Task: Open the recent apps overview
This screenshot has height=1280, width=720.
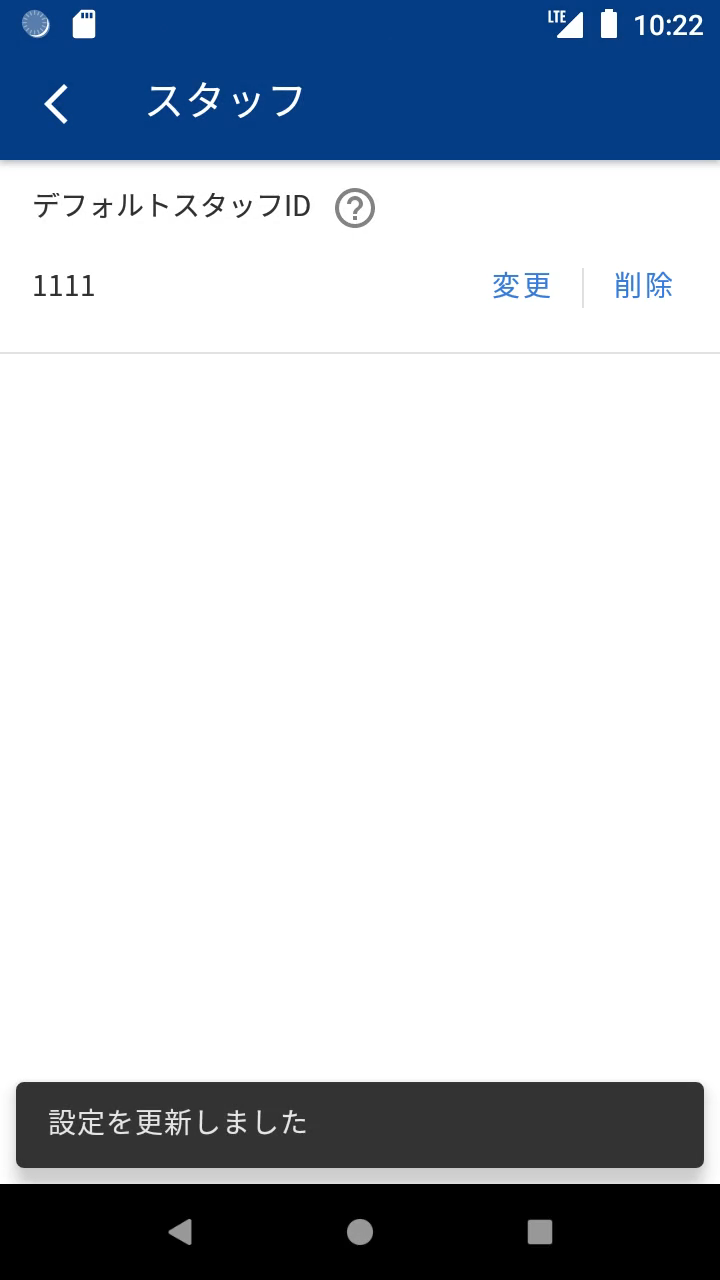Action: point(540,1232)
